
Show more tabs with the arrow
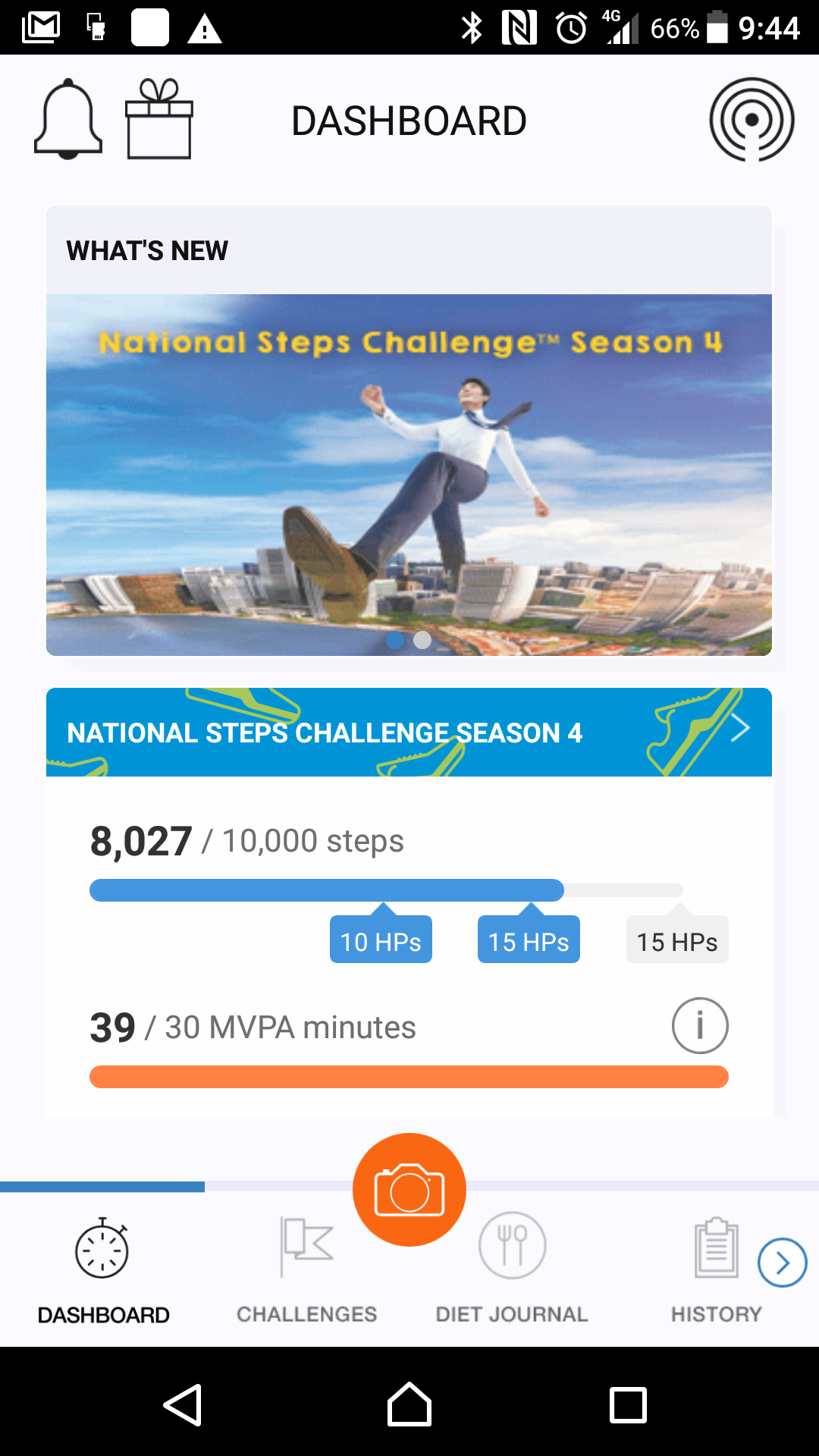(782, 1263)
